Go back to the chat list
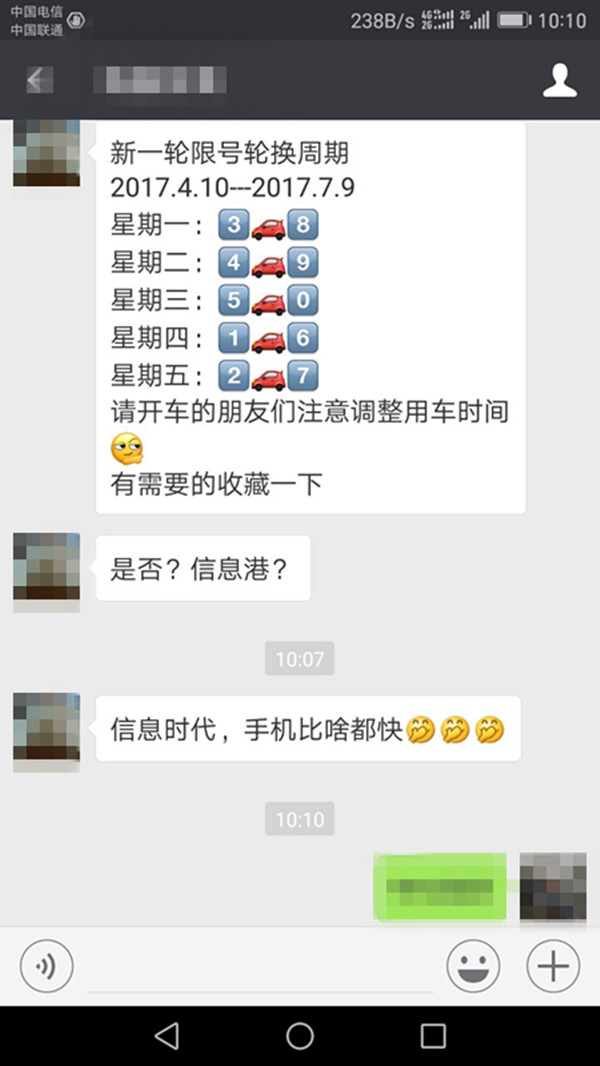 point(40,81)
